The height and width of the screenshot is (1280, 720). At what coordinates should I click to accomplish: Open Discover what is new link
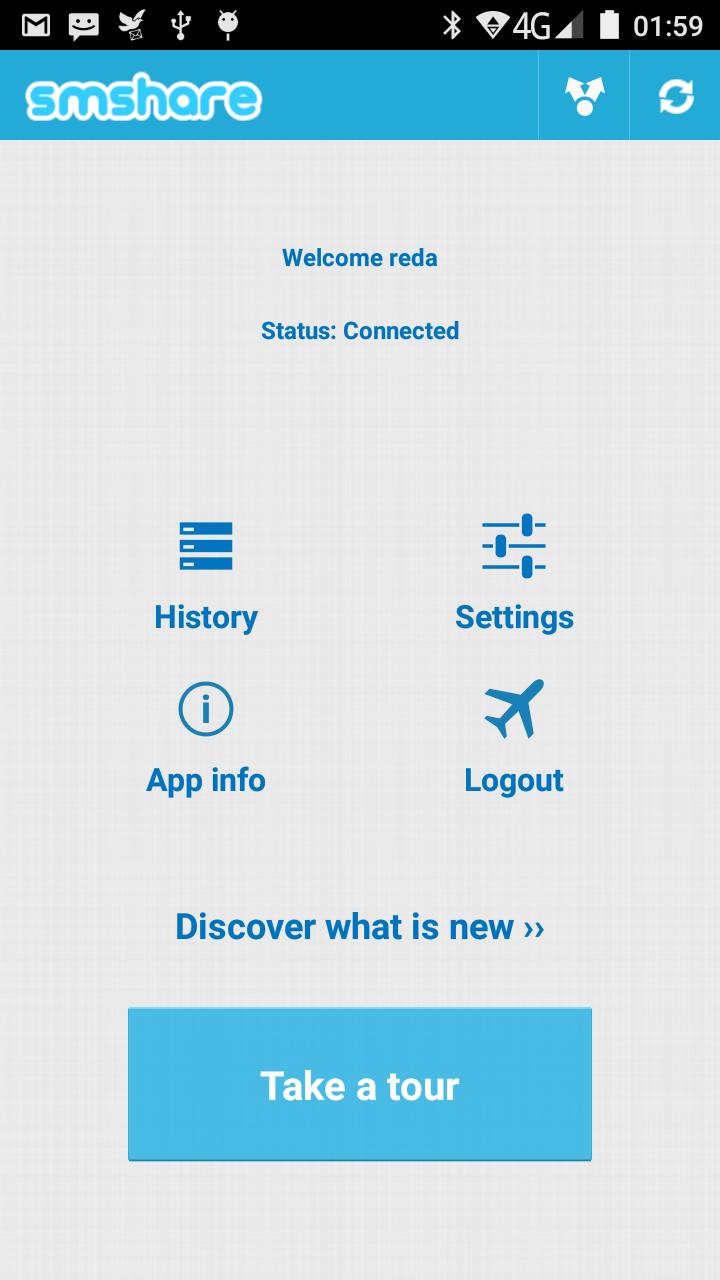[360, 927]
